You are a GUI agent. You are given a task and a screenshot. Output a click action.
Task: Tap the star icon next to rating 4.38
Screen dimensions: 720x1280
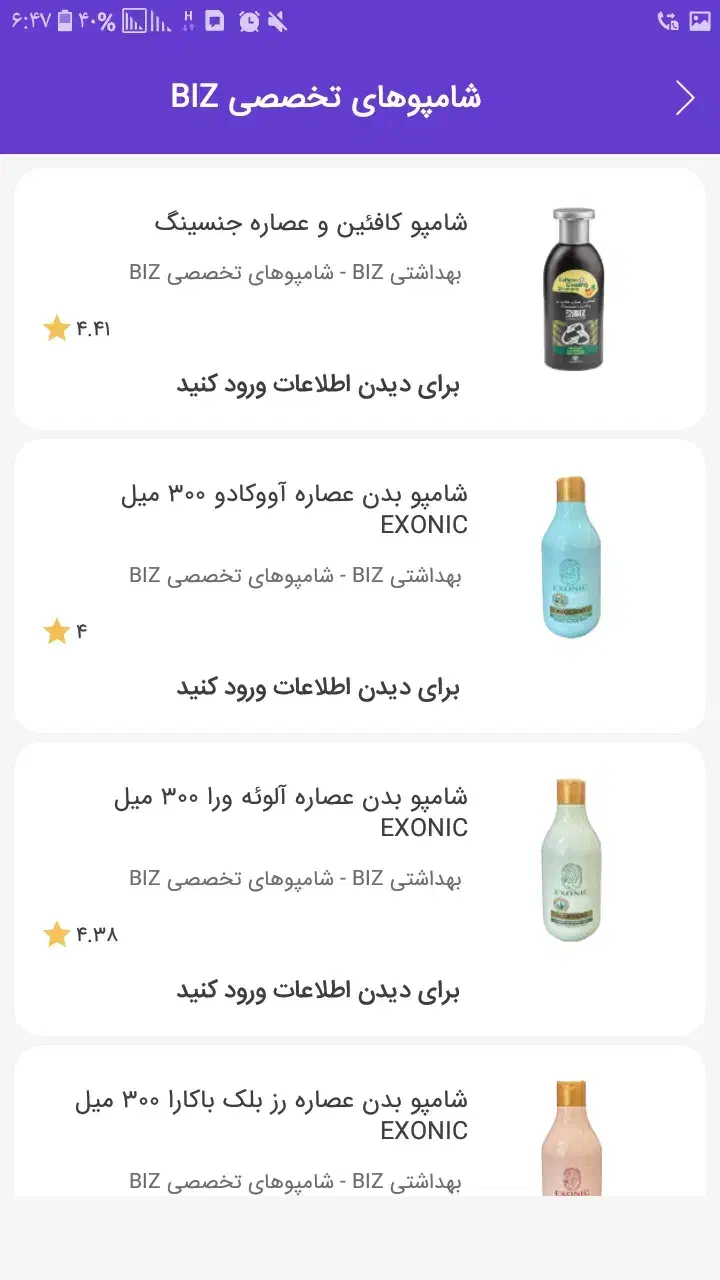(x=57, y=934)
